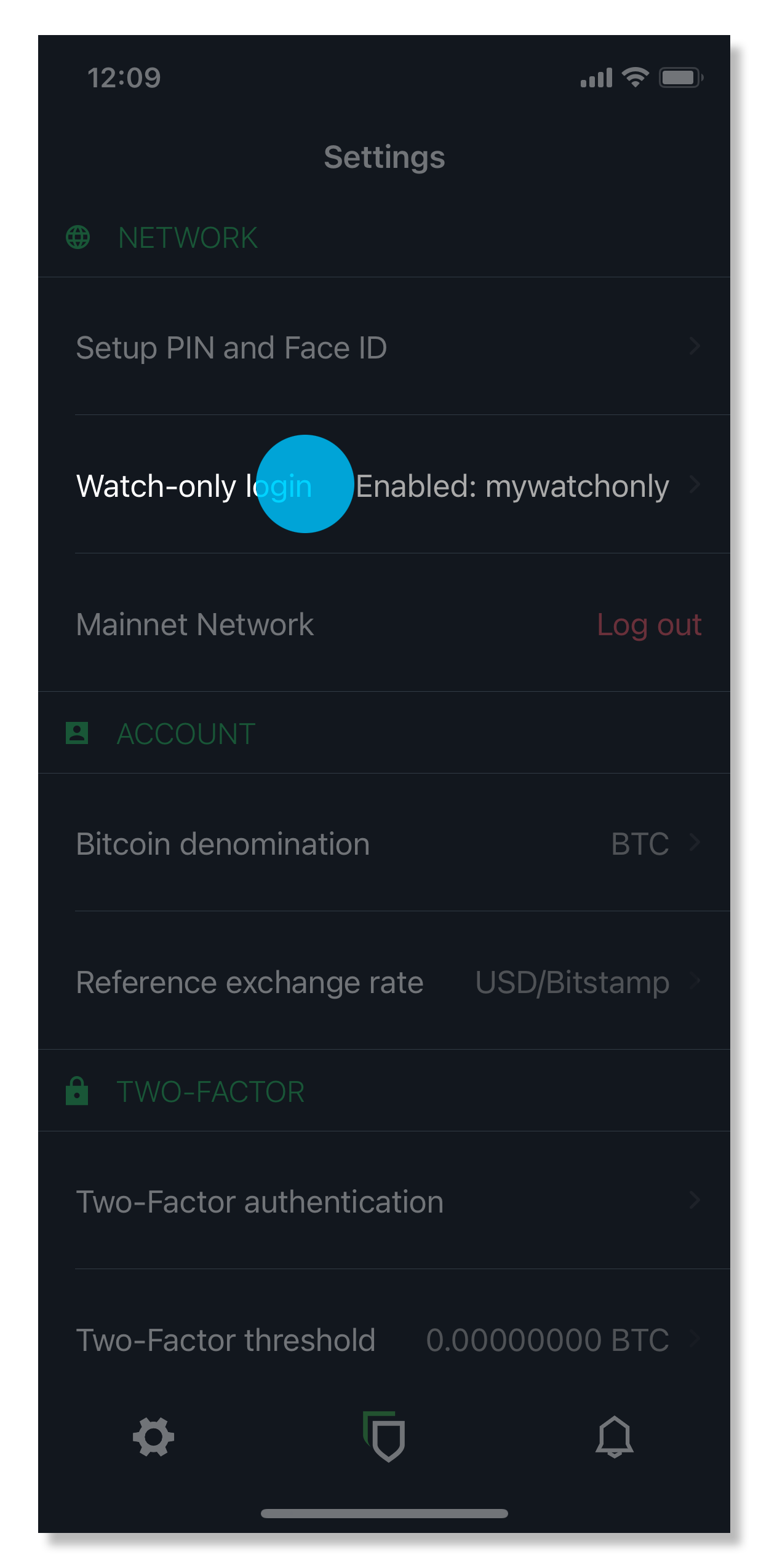Screen dimensions: 769x1568
Task: Open Two-Factor authentication
Action: tap(384, 1201)
